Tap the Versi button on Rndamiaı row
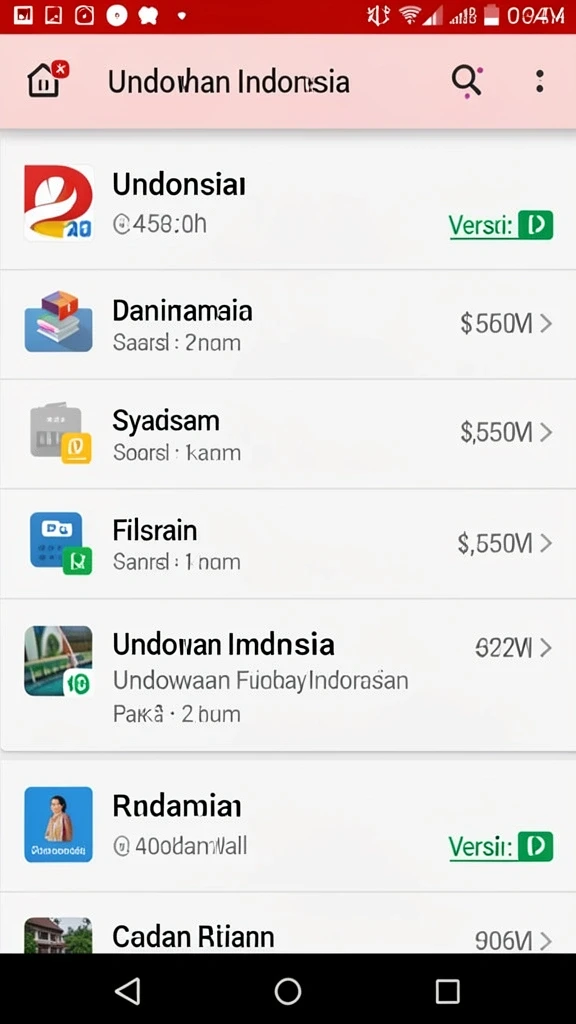576x1024 pixels. coord(501,847)
